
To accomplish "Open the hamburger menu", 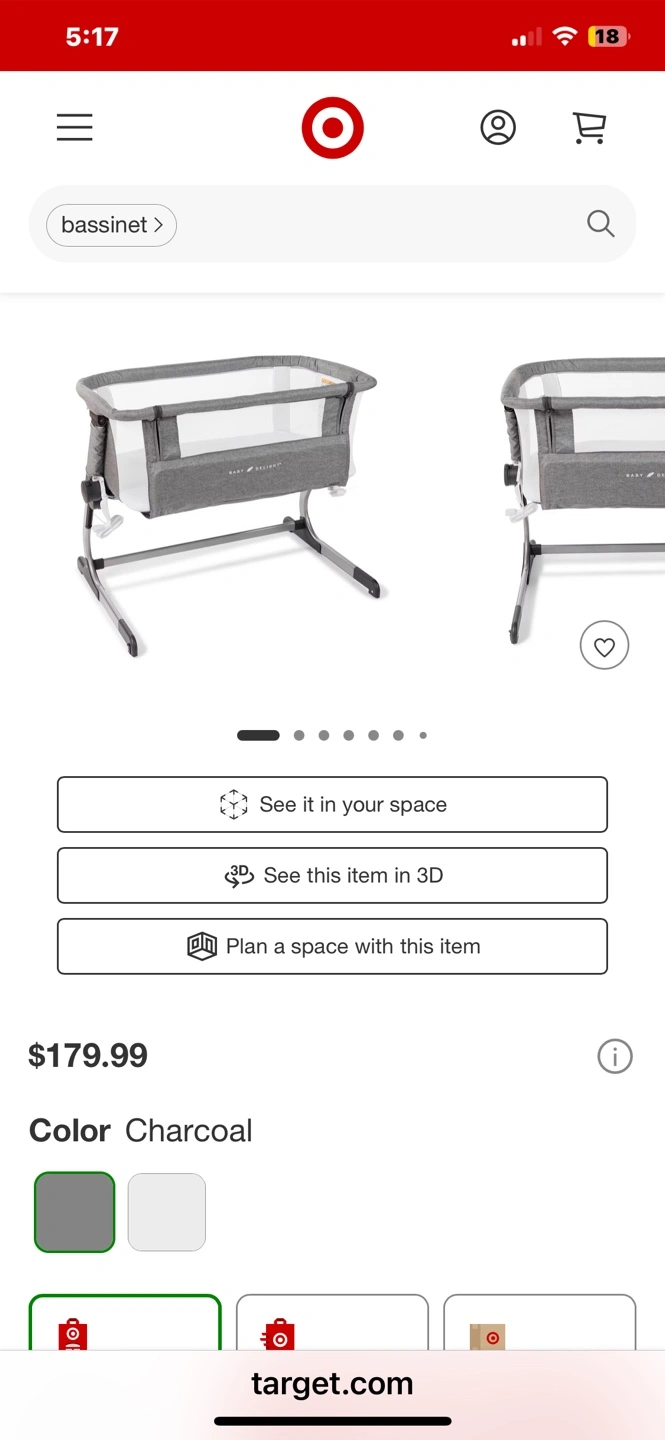I will pyautogui.click(x=74, y=128).
